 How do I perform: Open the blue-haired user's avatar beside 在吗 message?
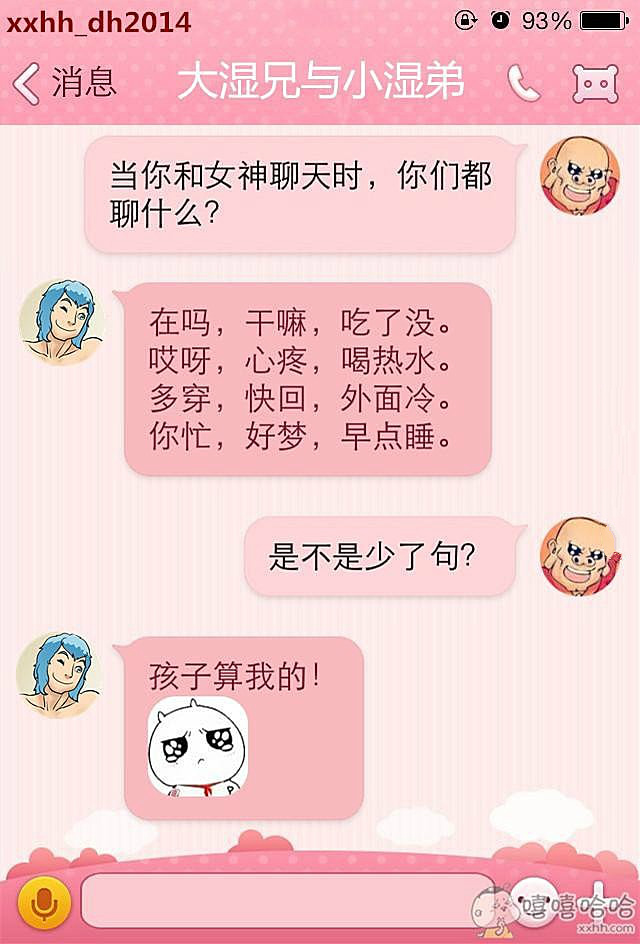coord(62,322)
